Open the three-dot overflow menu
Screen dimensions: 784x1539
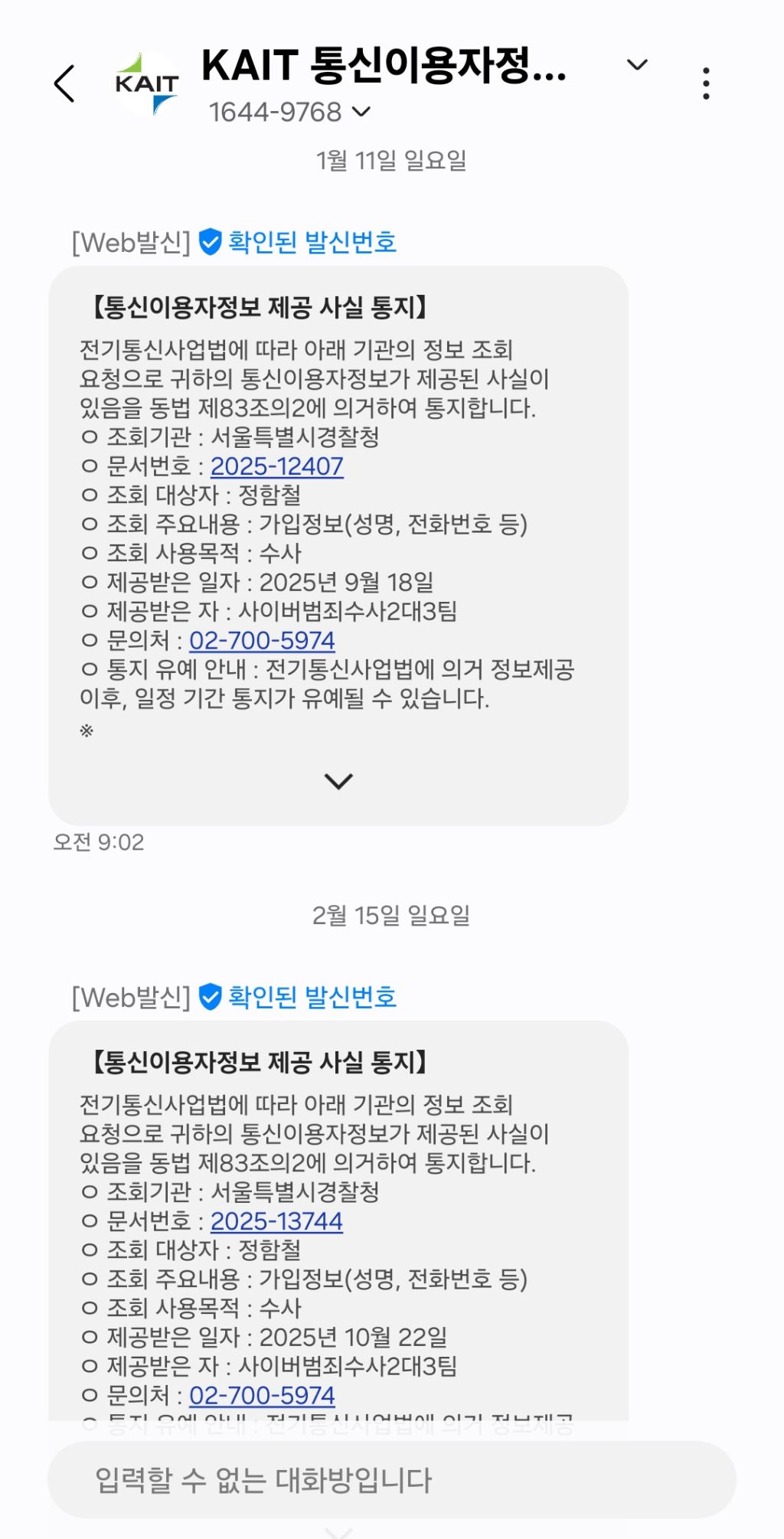click(x=705, y=83)
